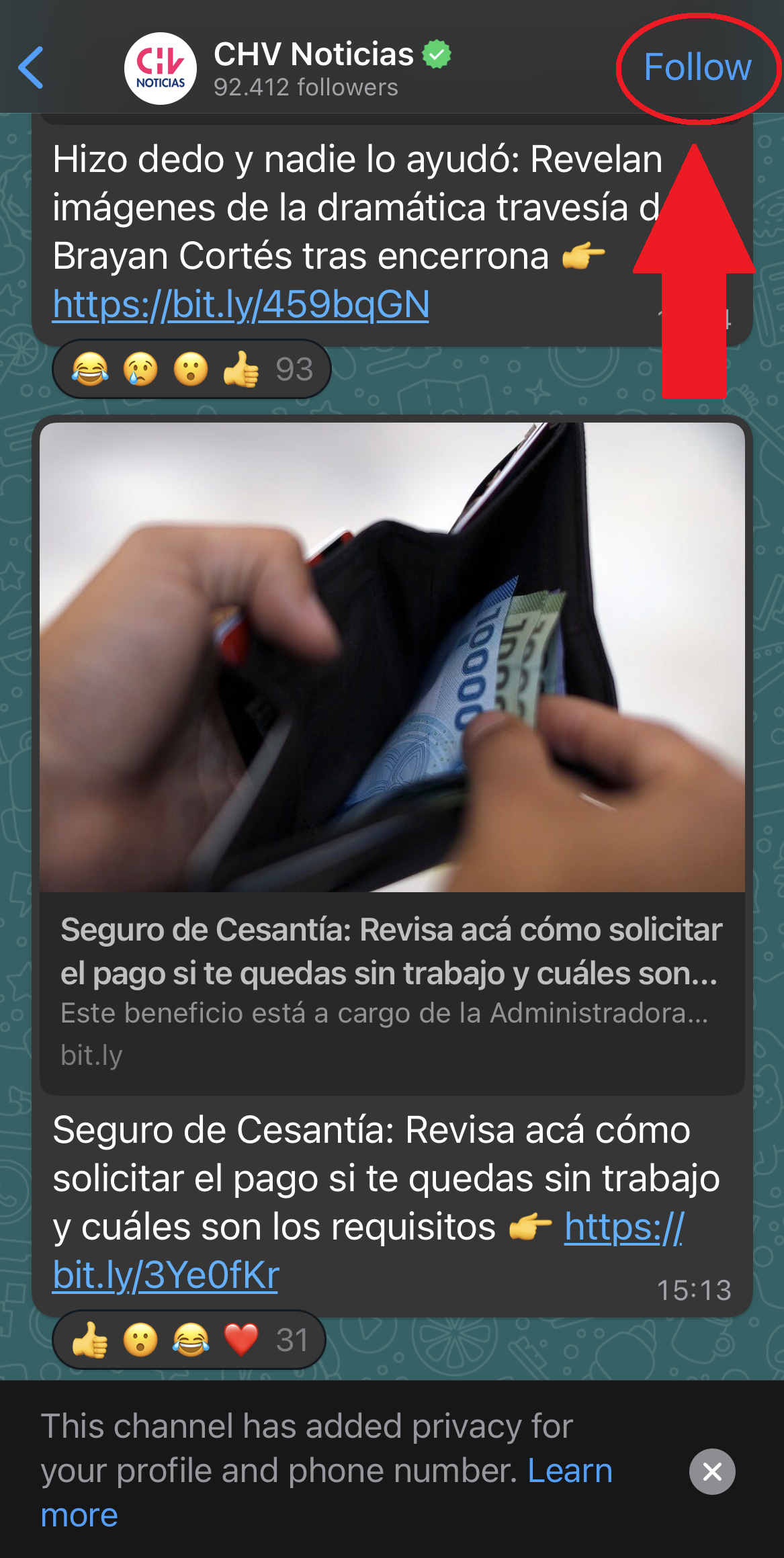The image size is (784, 1558).
Task: Open CHV Noticias channel info
Action: click(312, 67)
